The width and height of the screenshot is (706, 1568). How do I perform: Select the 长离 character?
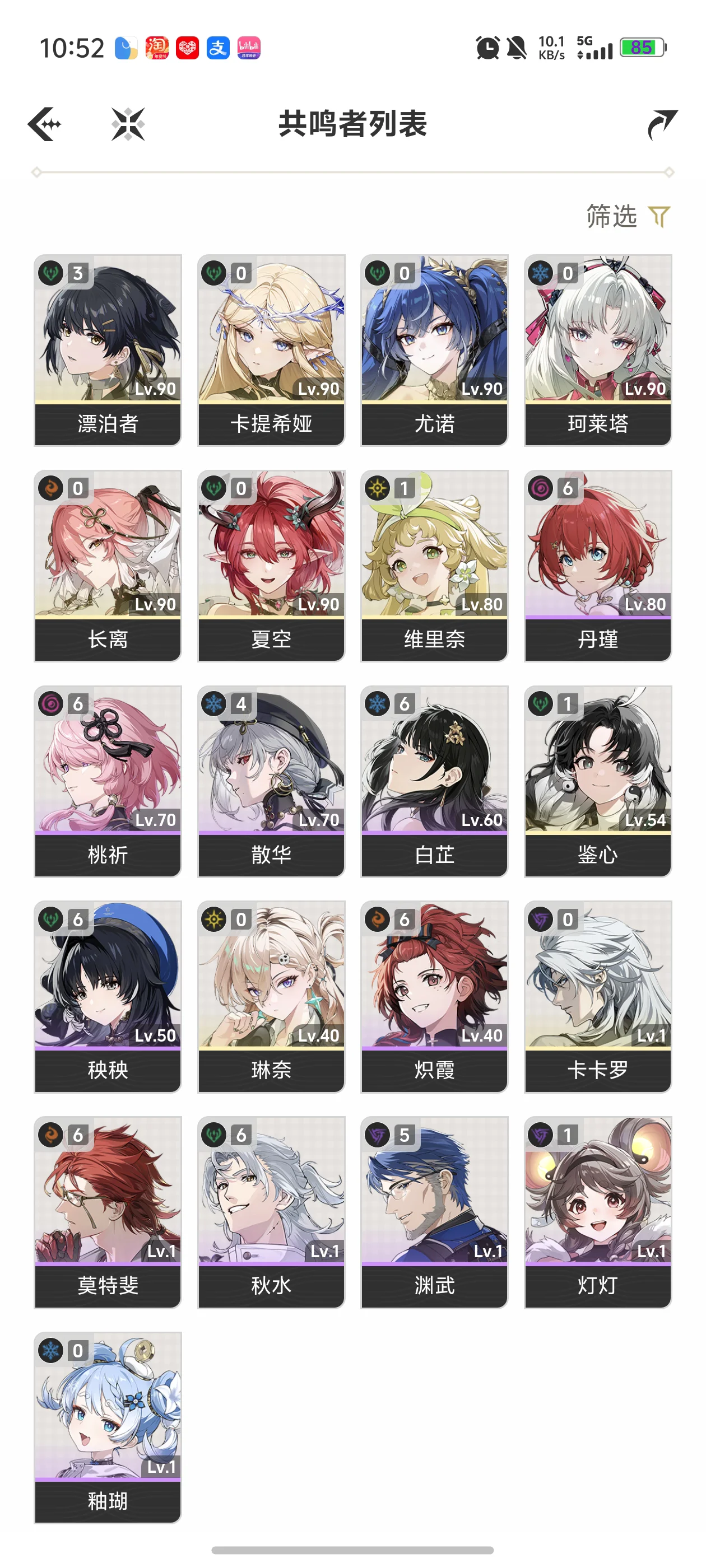(x=108, y=566)
